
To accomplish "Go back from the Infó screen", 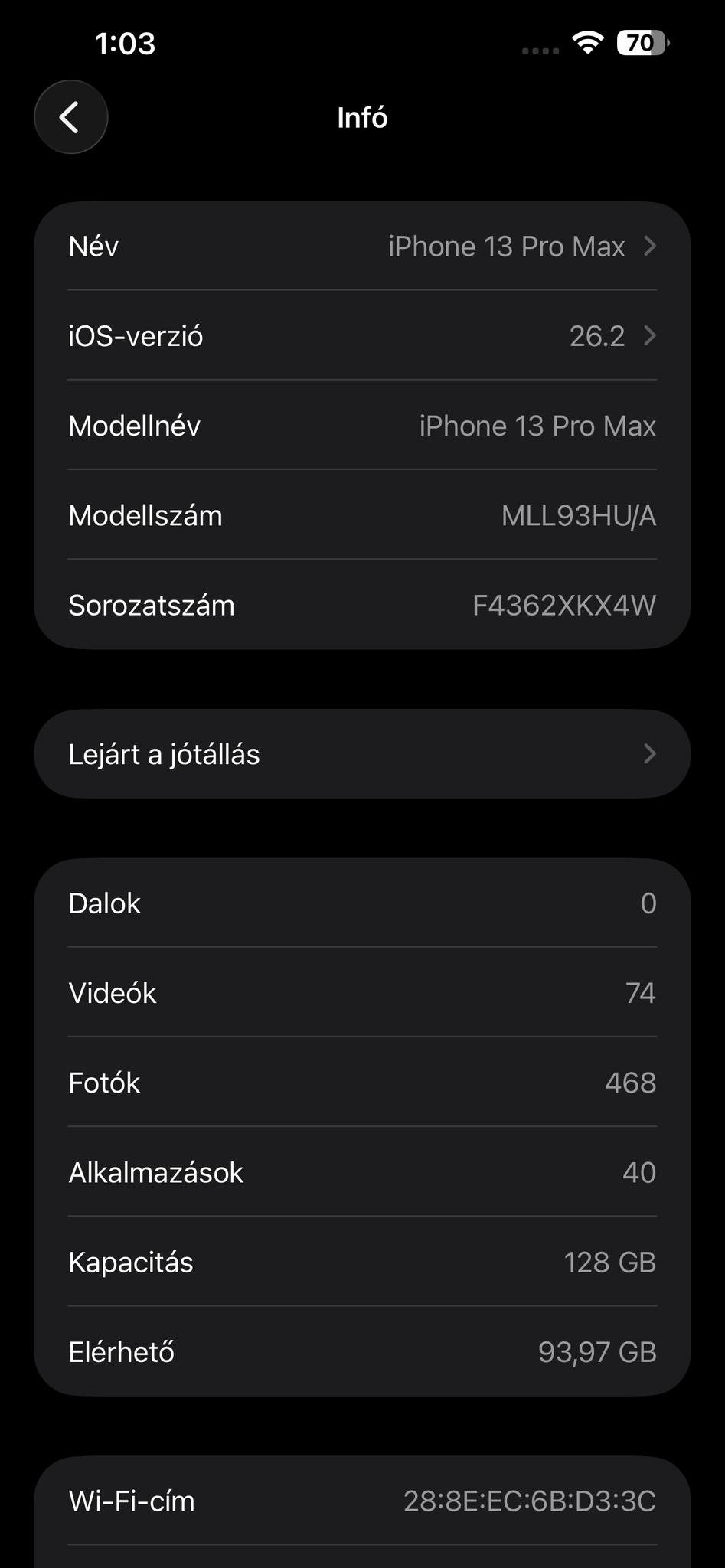I will click(70, 117).
